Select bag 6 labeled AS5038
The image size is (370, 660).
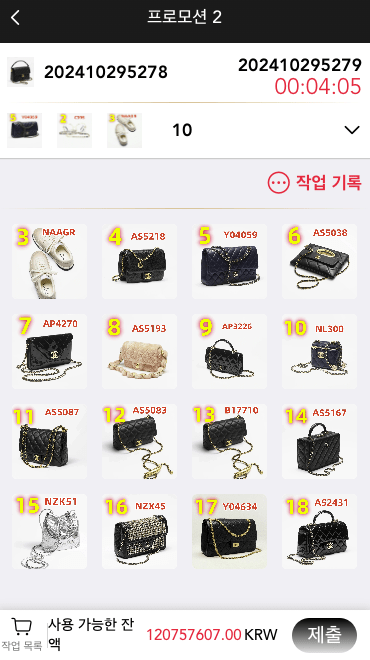pyautogui.click(x=319, y=261)
